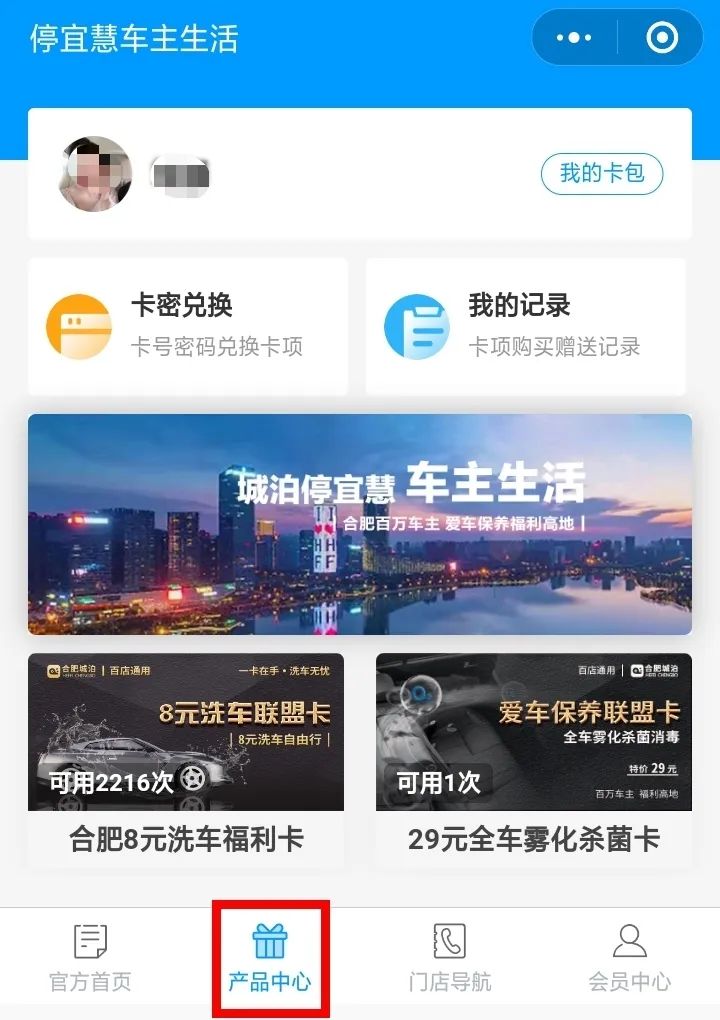
Task: Switch to the 产品中心 tab
Action: click(270, 958)
